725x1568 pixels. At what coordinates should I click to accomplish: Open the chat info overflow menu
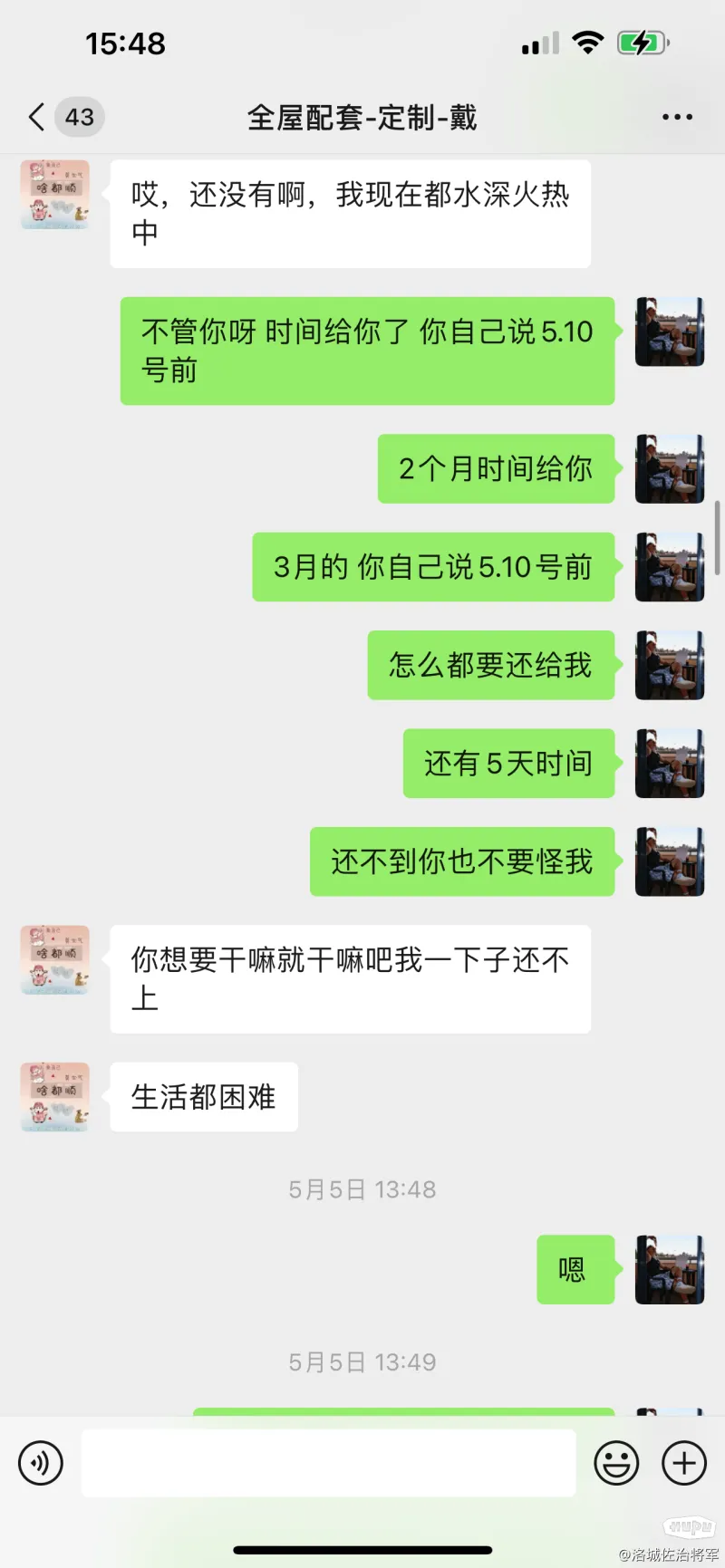(x=677, y=117)
